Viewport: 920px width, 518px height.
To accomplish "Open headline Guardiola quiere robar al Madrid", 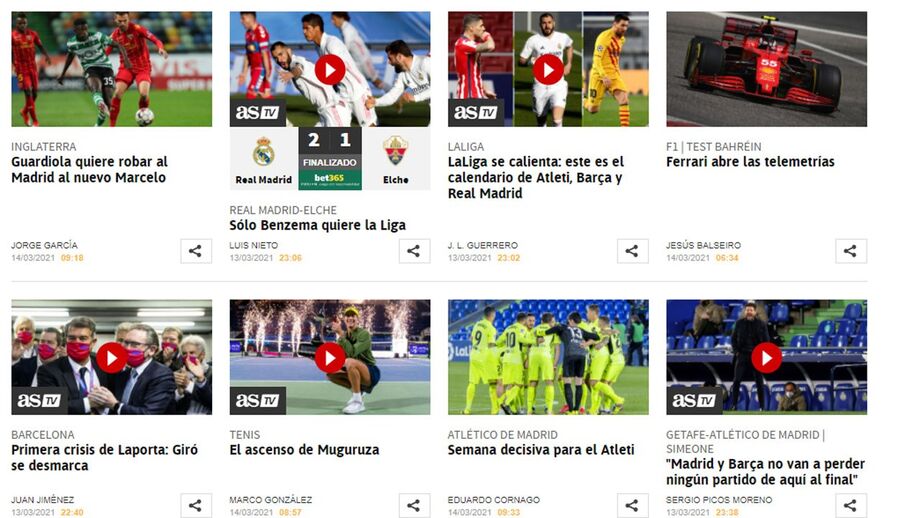I will pyautogui.click(x=89, y=169).
